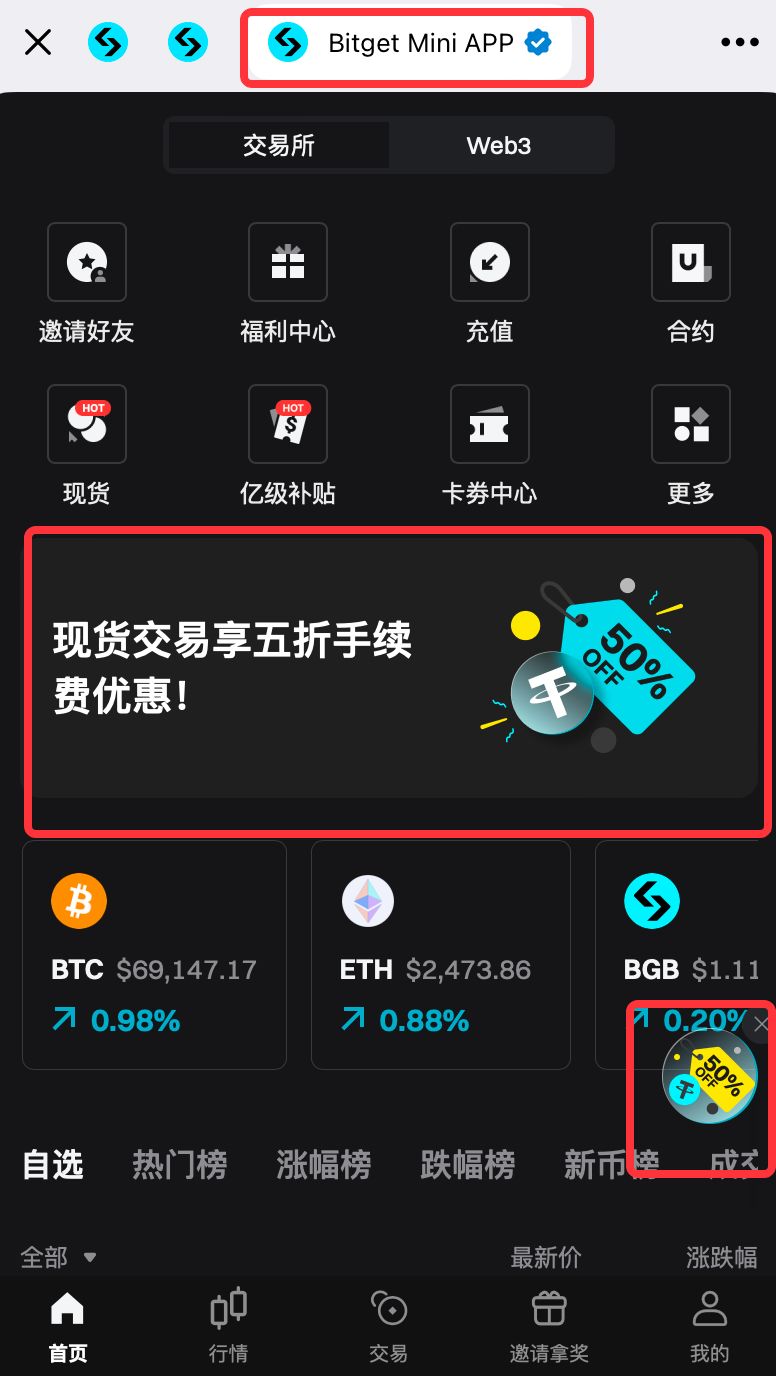Screen dimensions: 776x1376
Task: Switch to 涨幅榜 gainers tab
Action: point(323,1165)
